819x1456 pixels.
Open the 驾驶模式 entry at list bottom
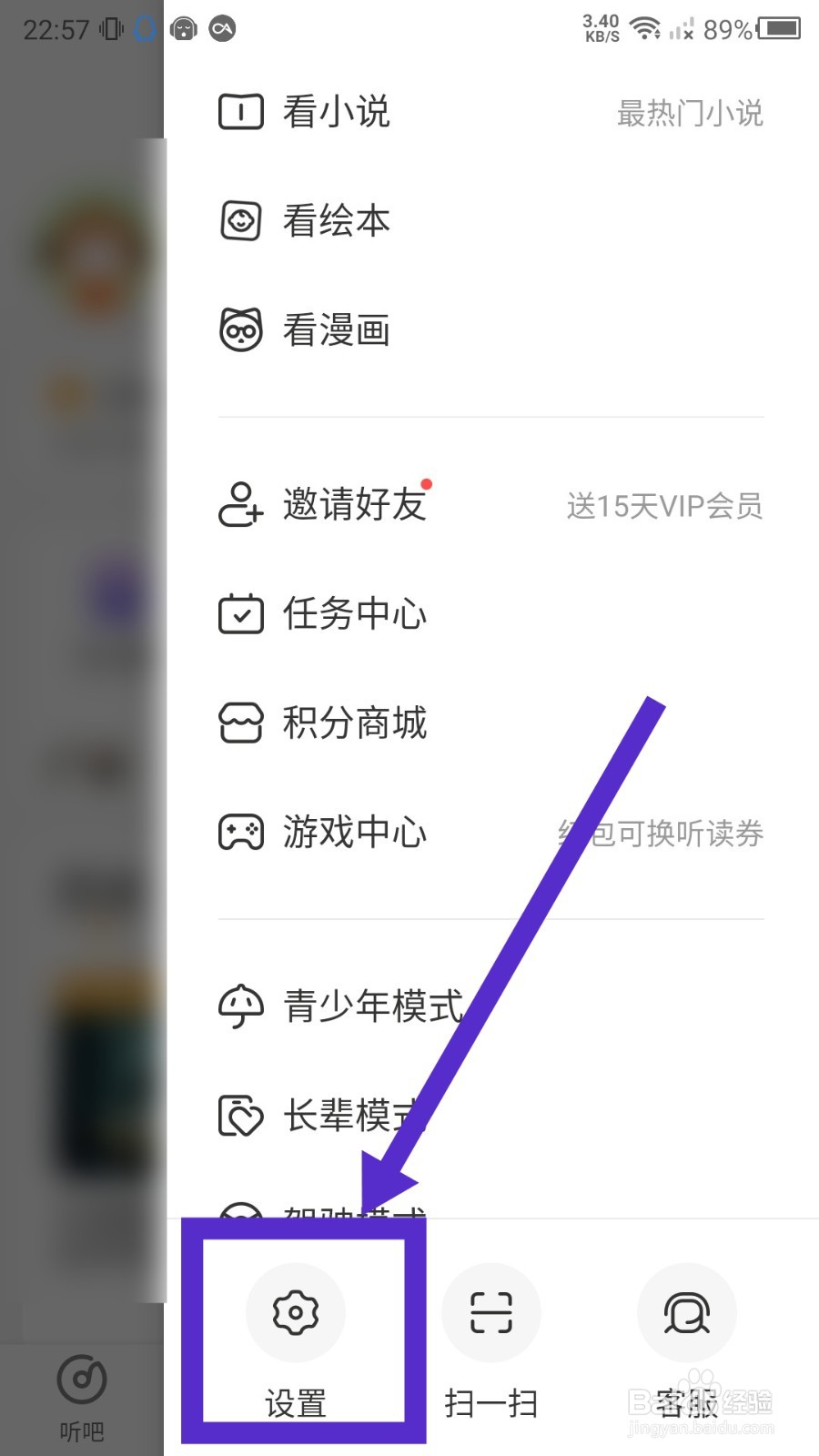(x=355, y=1215)
